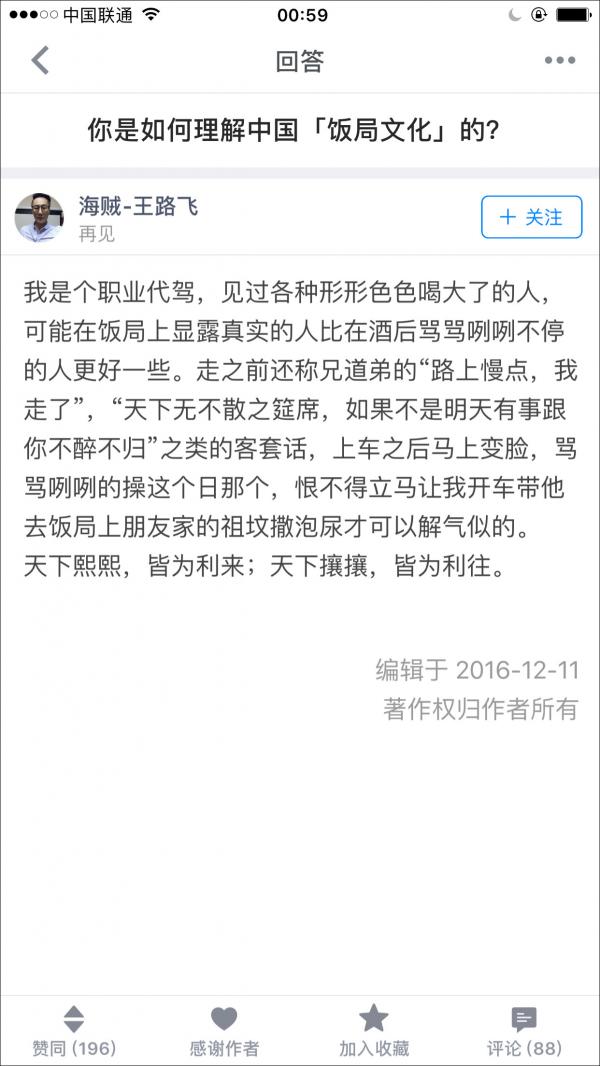Upvote the answer via 赞同 (196)

point(74,1031)
